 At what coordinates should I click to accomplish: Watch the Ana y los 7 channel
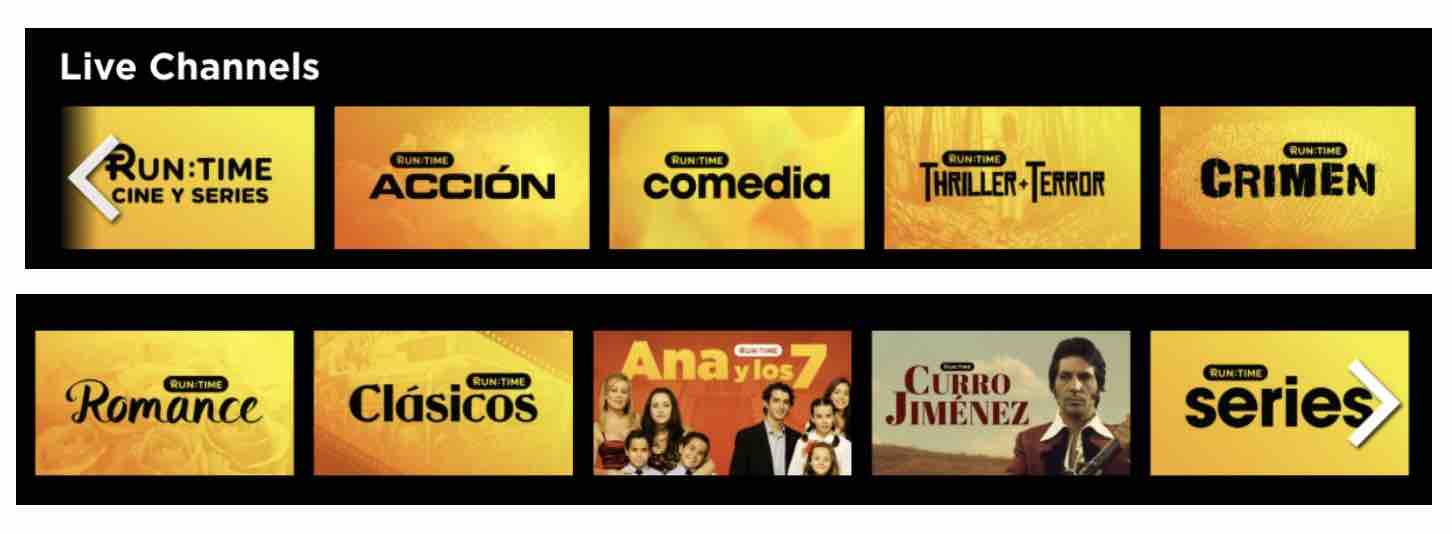722,403
